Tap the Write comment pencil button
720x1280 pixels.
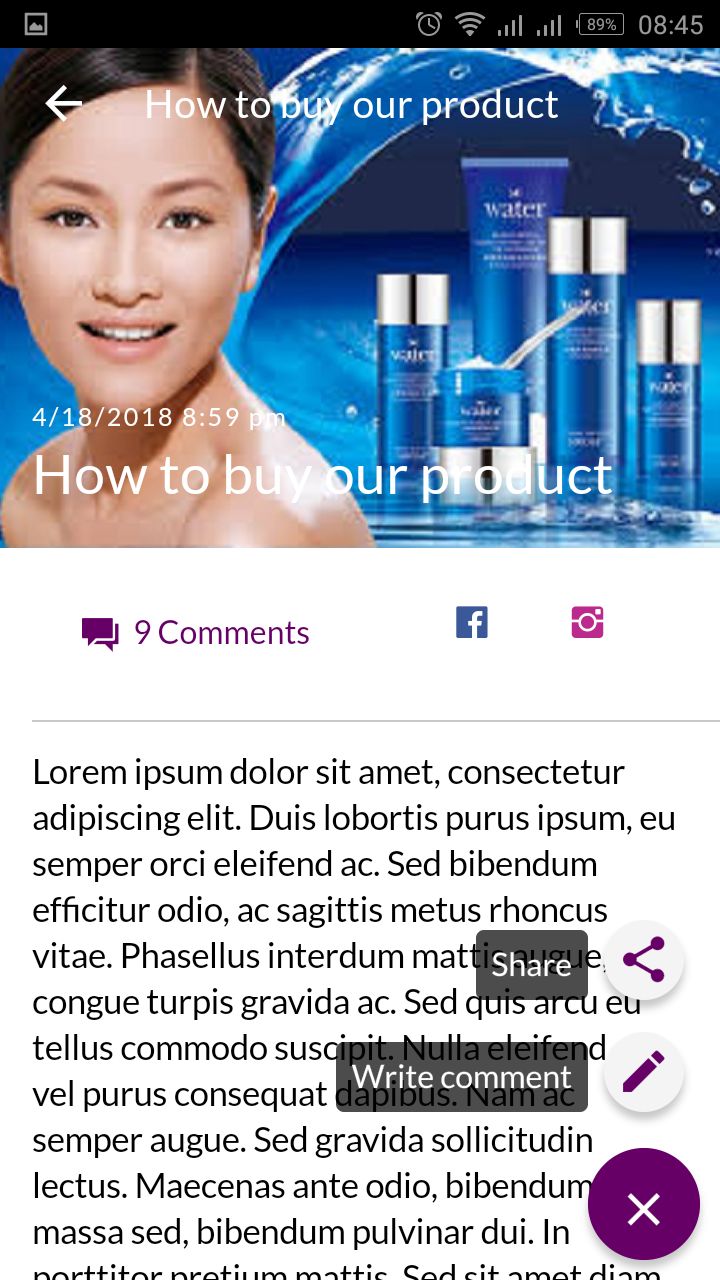pyautogui.click(x=644, y=1073)
